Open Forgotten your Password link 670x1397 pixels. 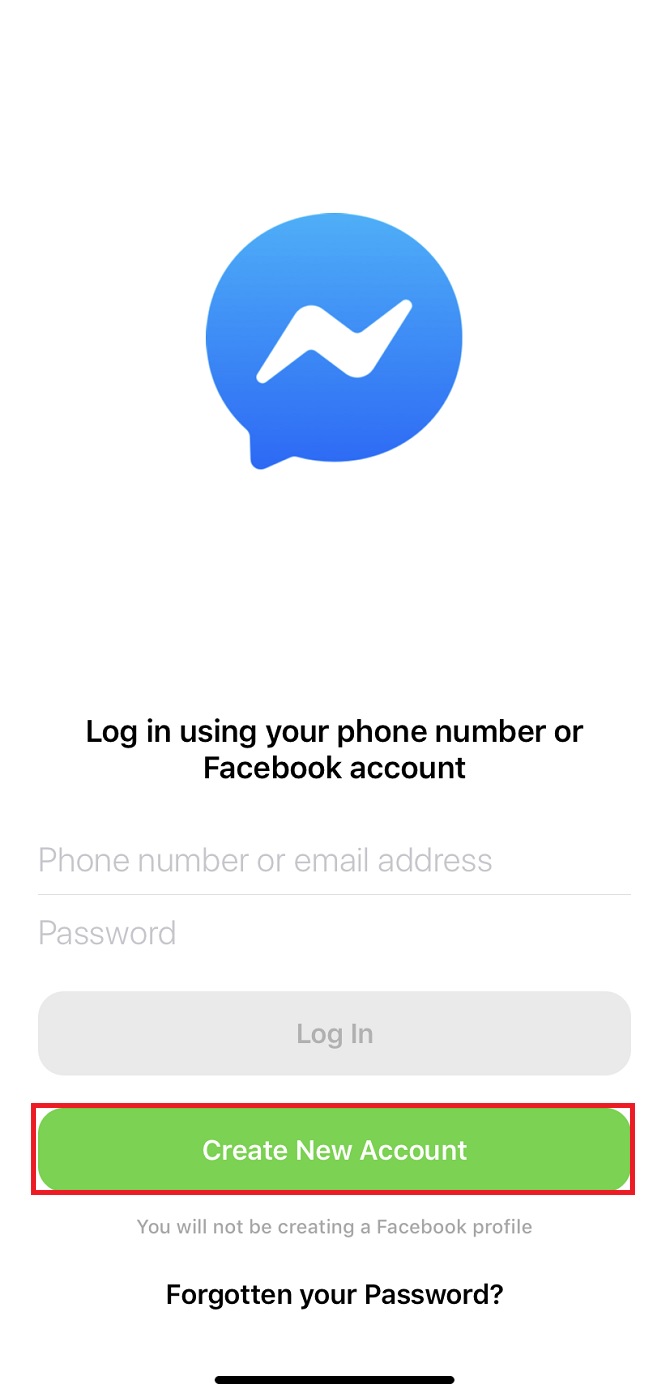(x=334, y=1295)
